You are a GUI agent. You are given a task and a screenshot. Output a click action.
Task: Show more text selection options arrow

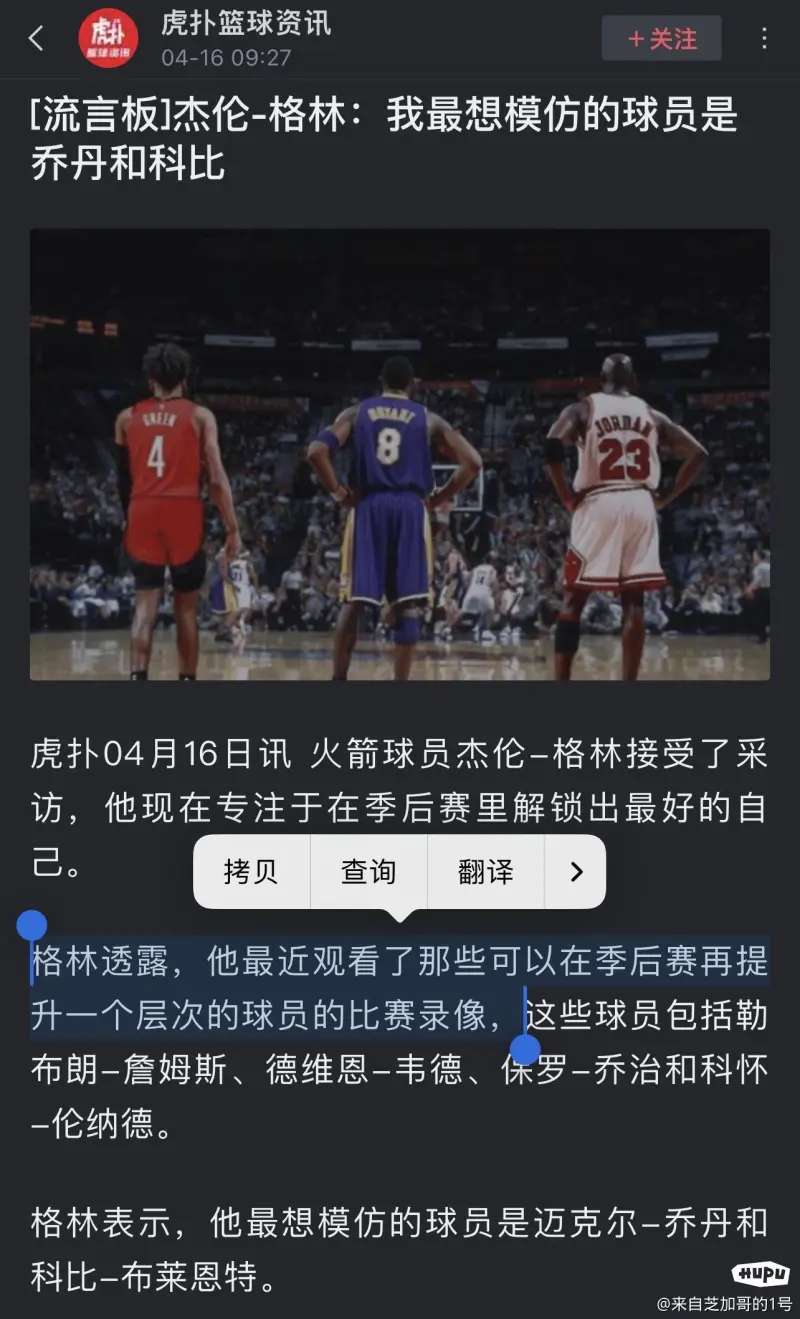click(575, 872)
